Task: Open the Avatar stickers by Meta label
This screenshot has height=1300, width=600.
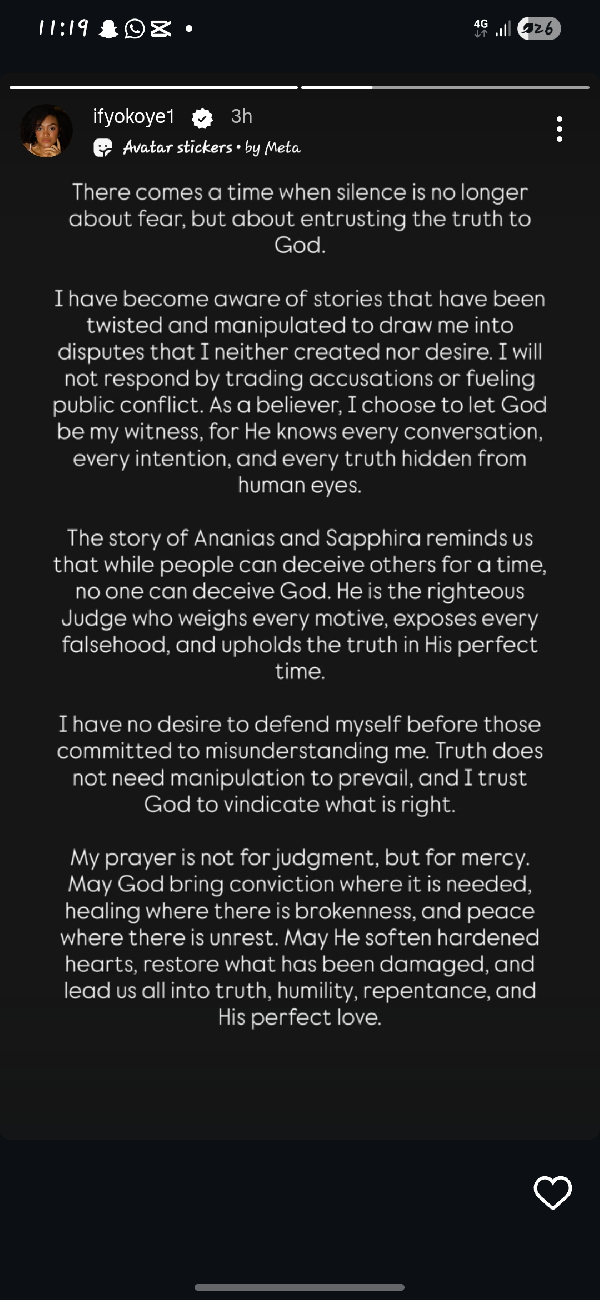Action: (x=197, y=147)
